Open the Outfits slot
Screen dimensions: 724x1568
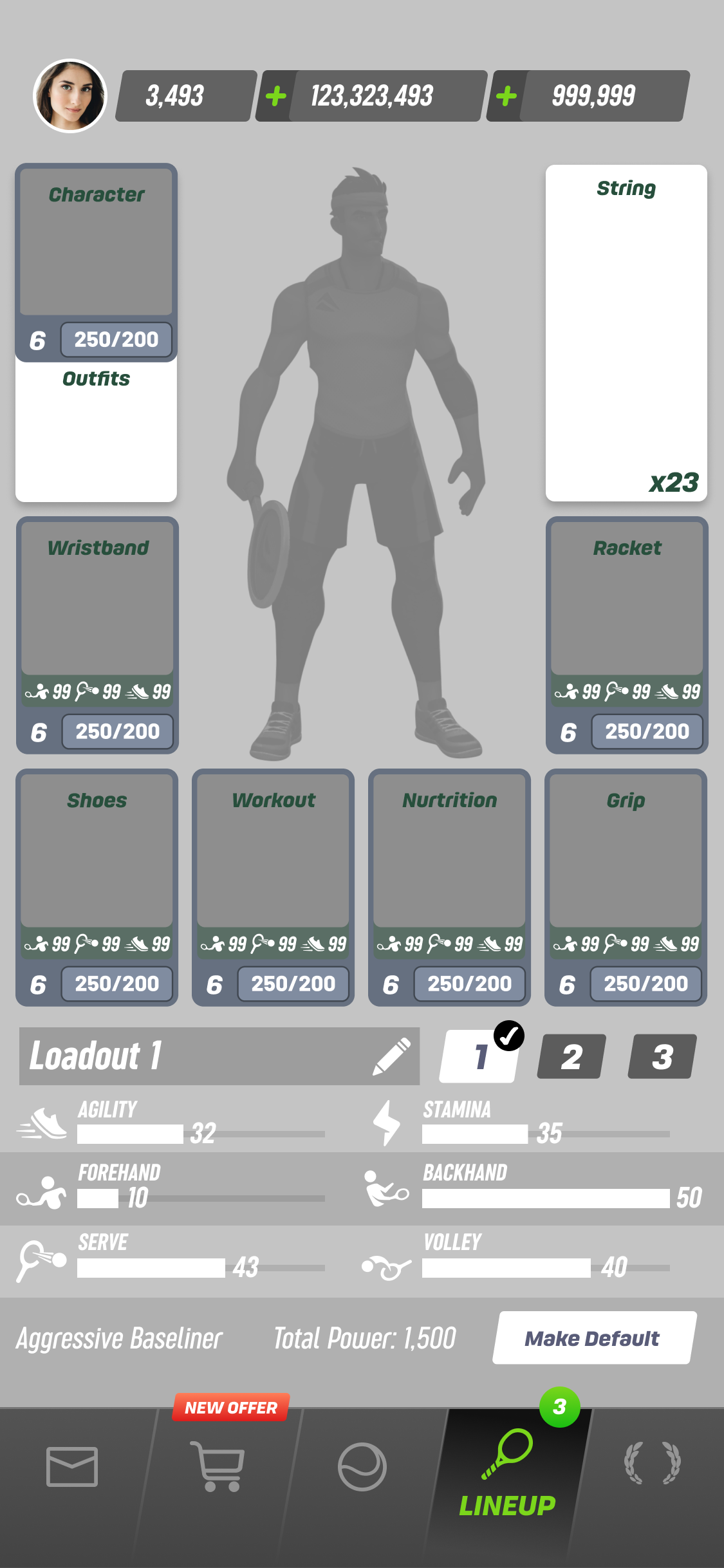[x=97, y=431]
